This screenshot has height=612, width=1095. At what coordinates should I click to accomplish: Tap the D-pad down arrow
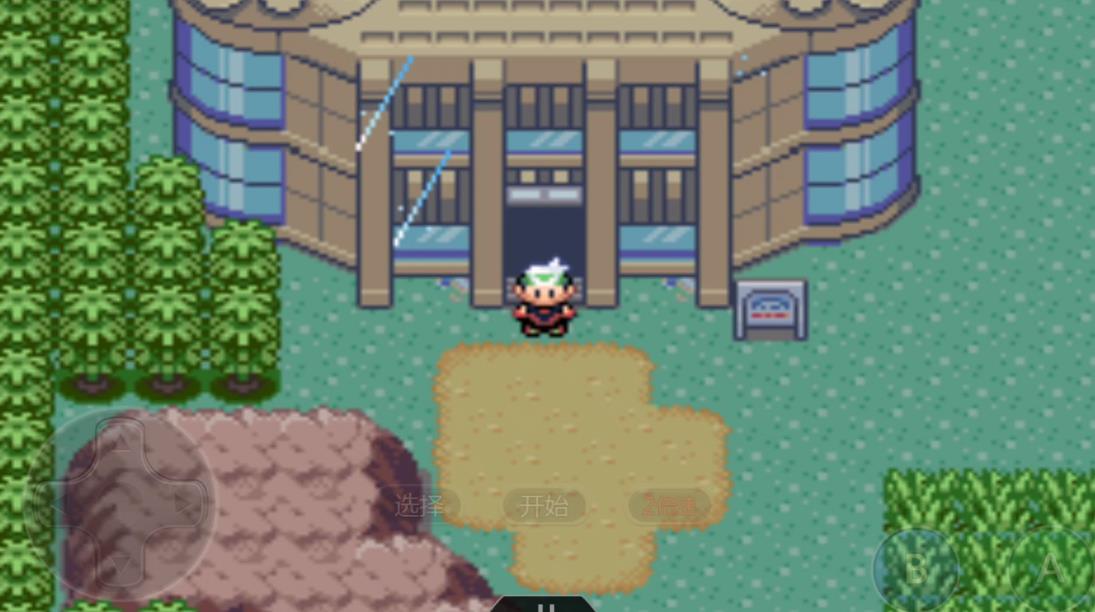(119, 567)
